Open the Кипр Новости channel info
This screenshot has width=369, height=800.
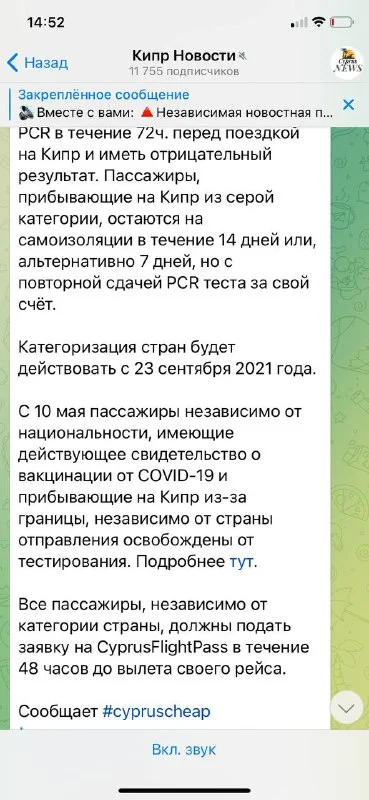tap(184, 62)
